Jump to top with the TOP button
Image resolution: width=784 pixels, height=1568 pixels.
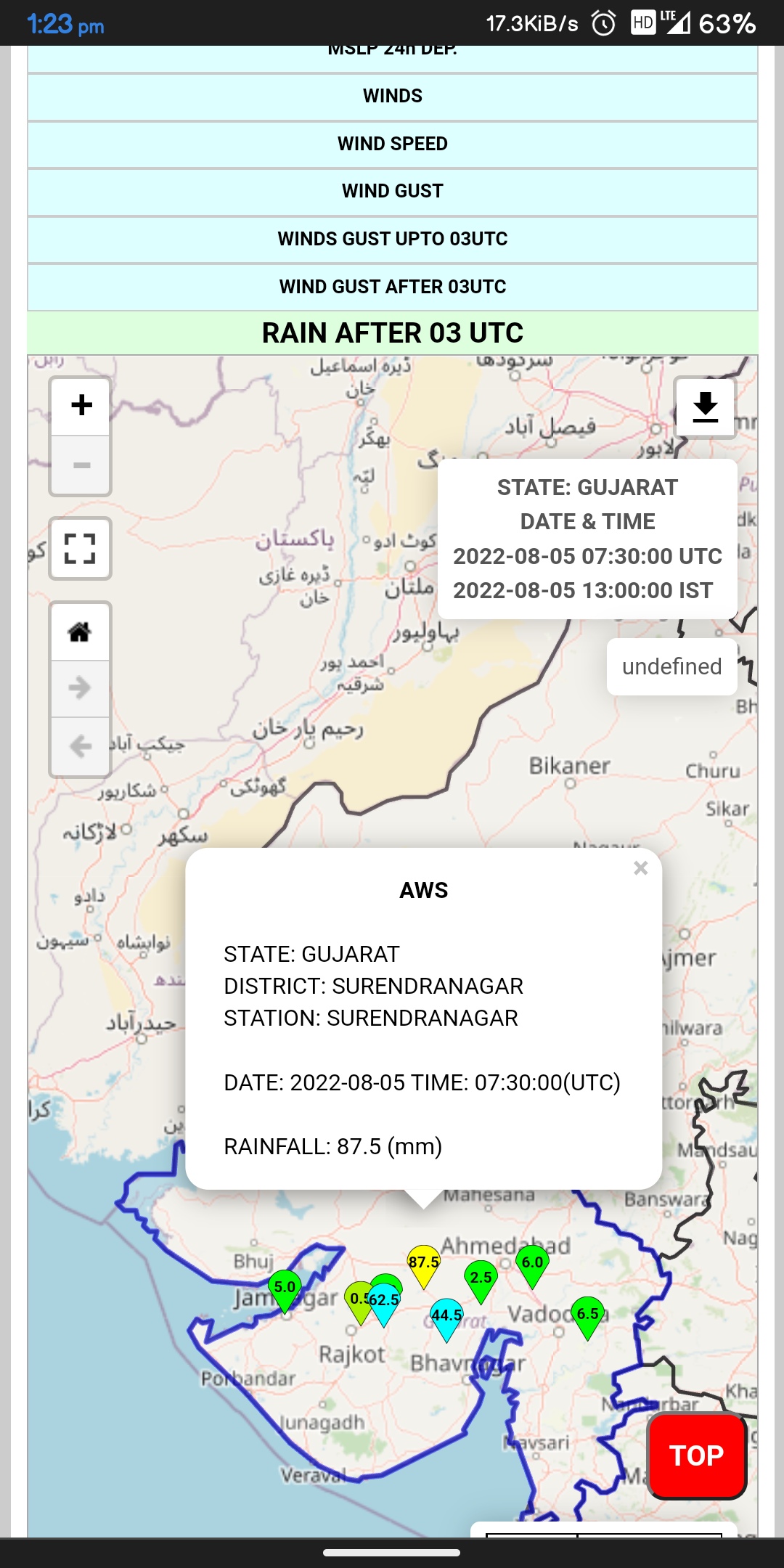tap(696, 1455)
